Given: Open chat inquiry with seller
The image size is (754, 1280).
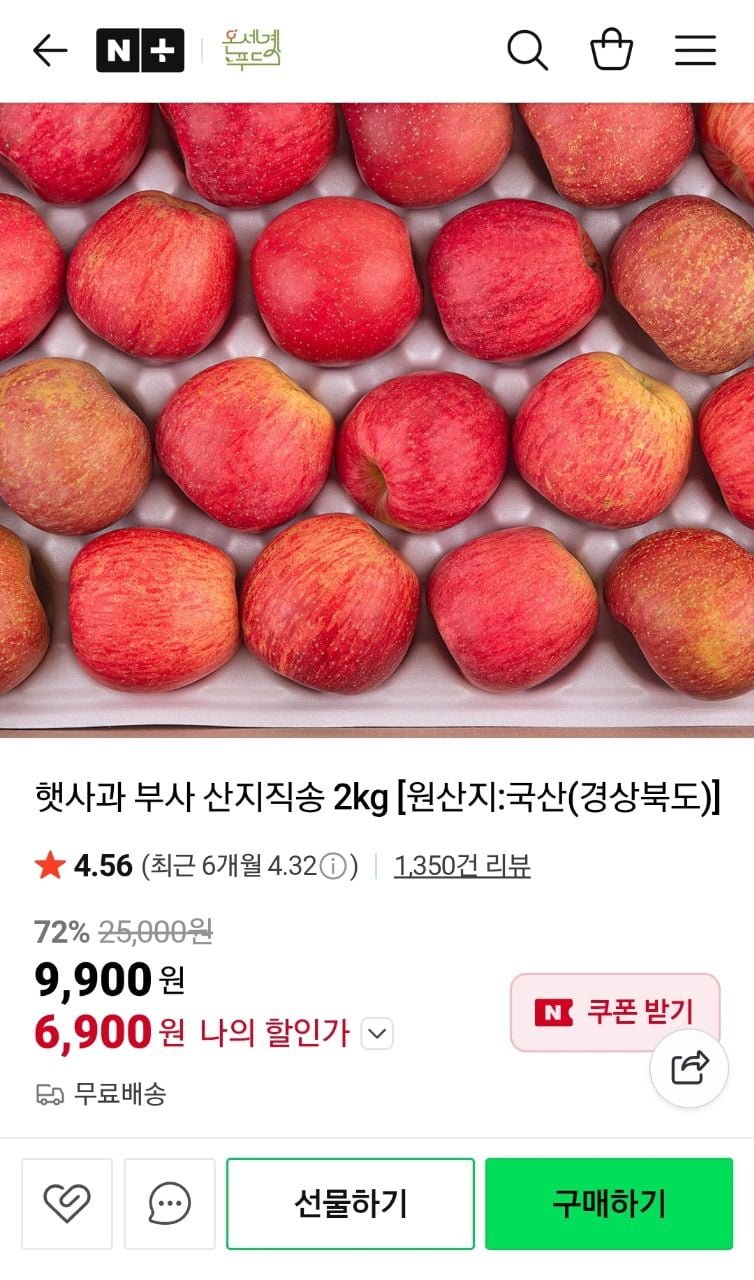Looking at the screenshot, I should tap(169, 1203).
